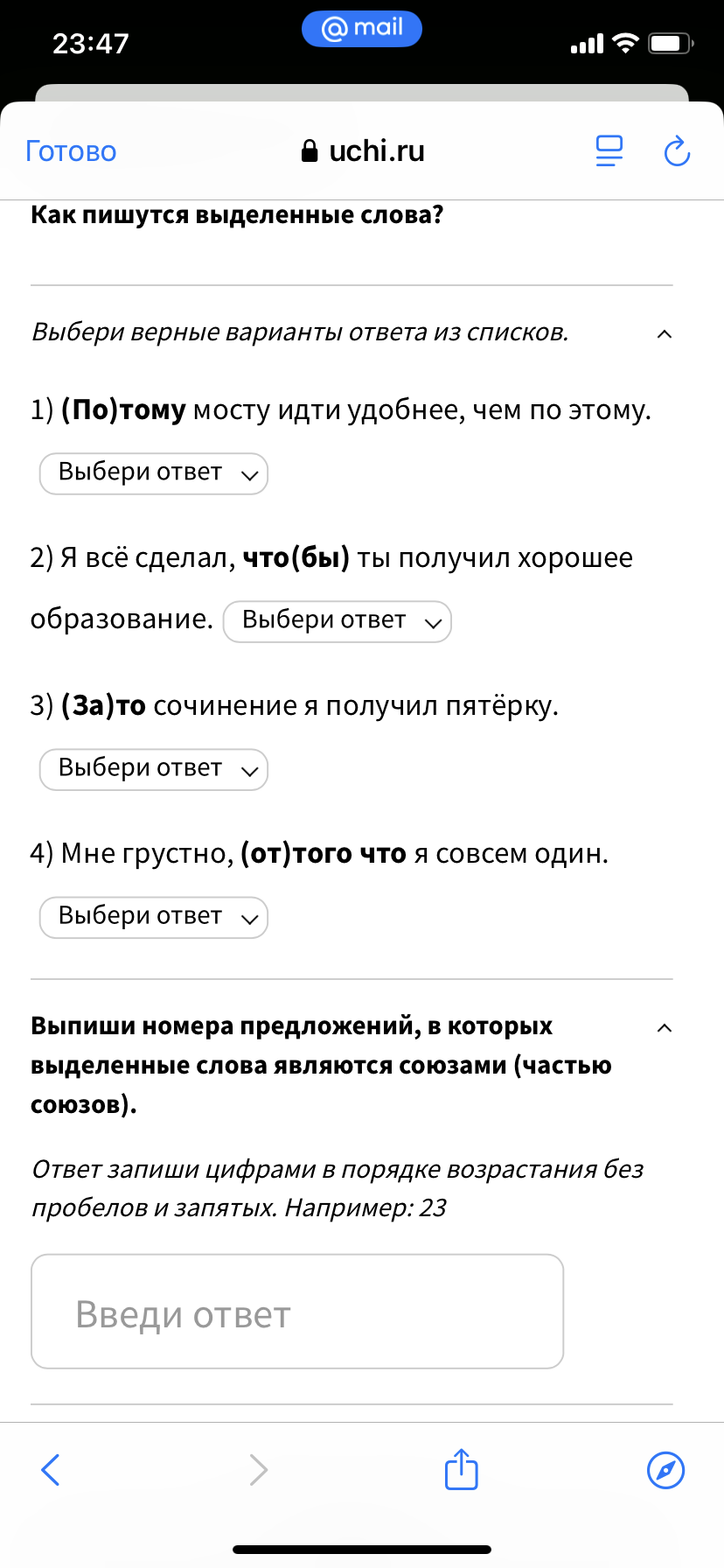
Task: Open page in Safari via compass icon
Action: (665, 1470)
